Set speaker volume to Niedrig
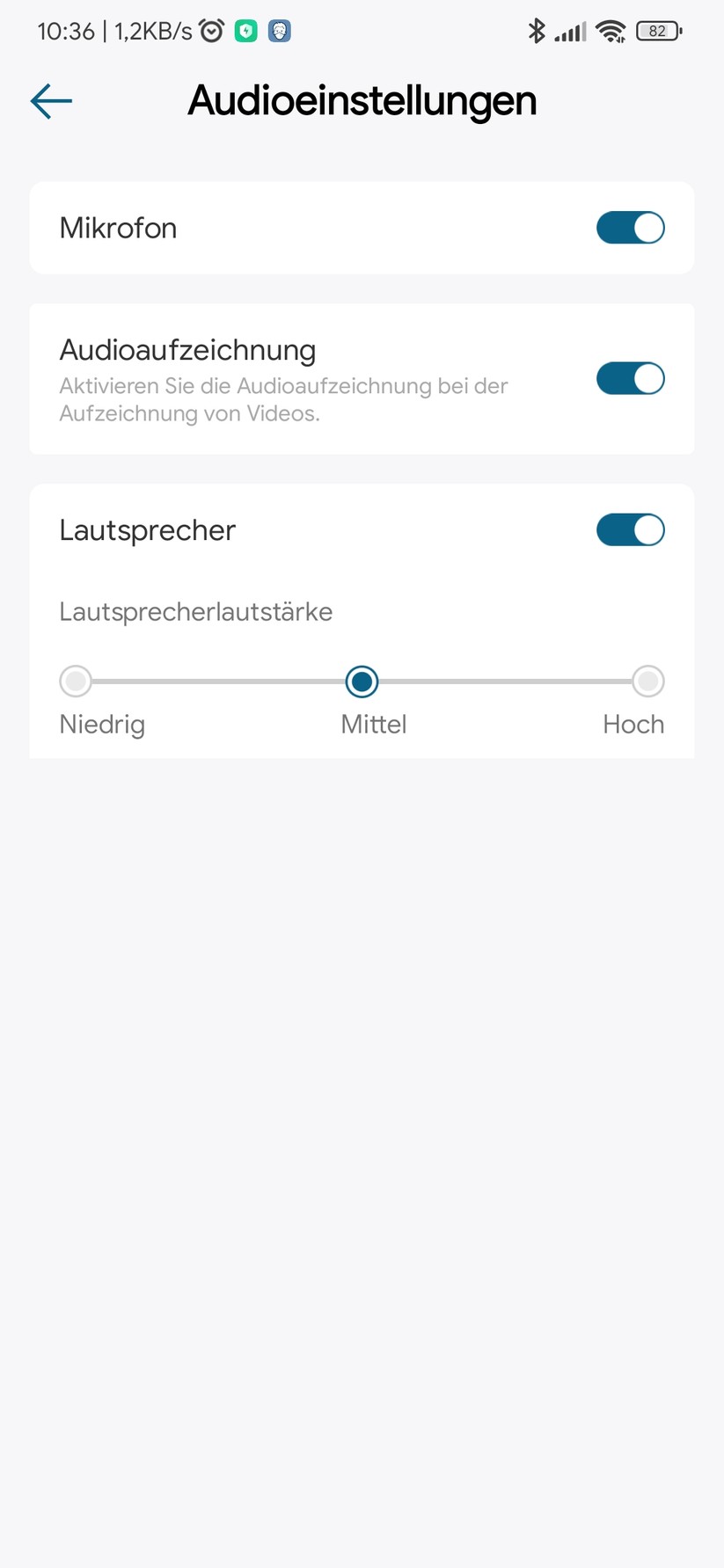This screenshot has width=724, height=1568. coord(76,681)
